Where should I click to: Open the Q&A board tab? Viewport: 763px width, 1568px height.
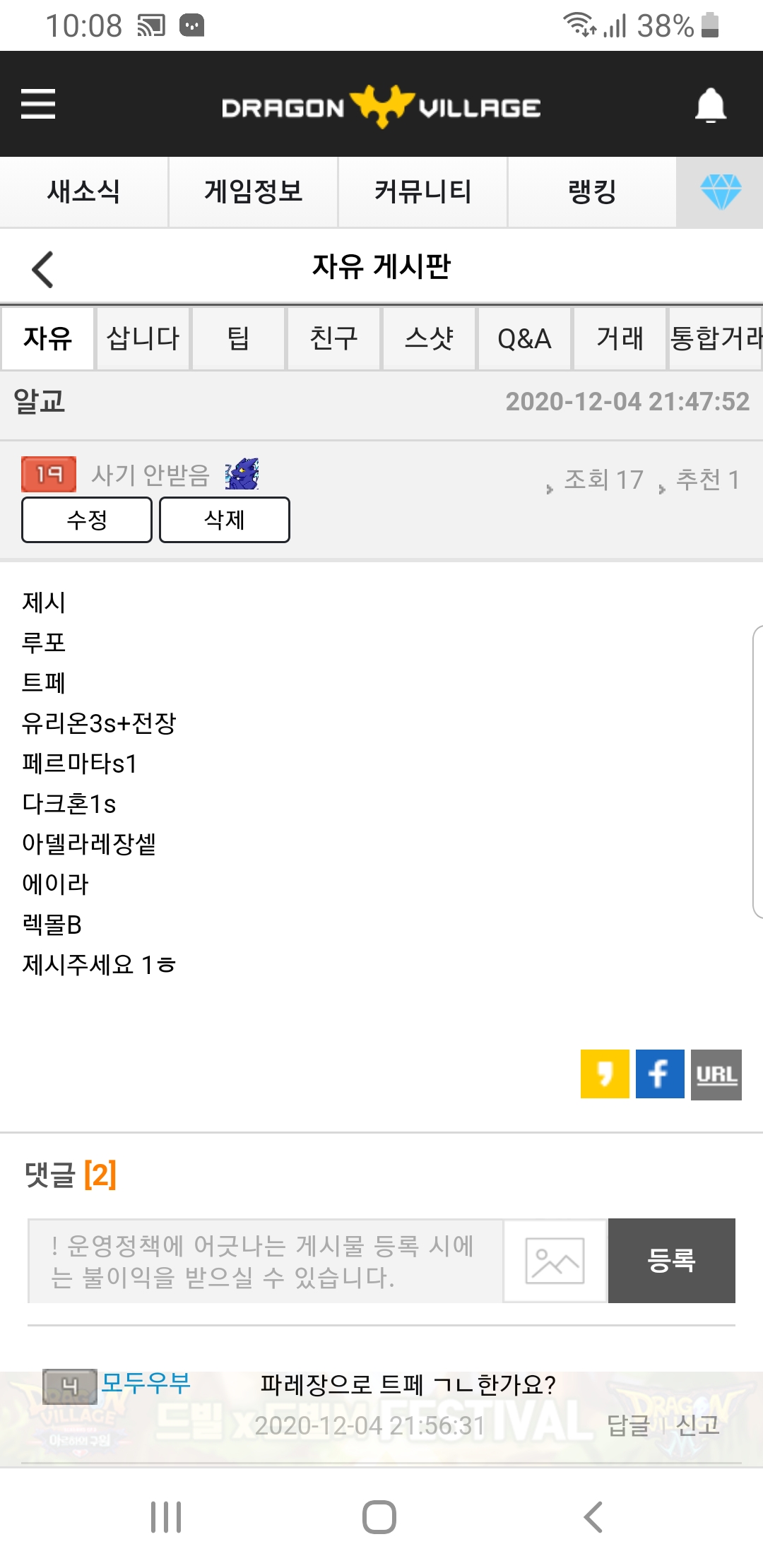pyautogui.click(x=524, y=338)
